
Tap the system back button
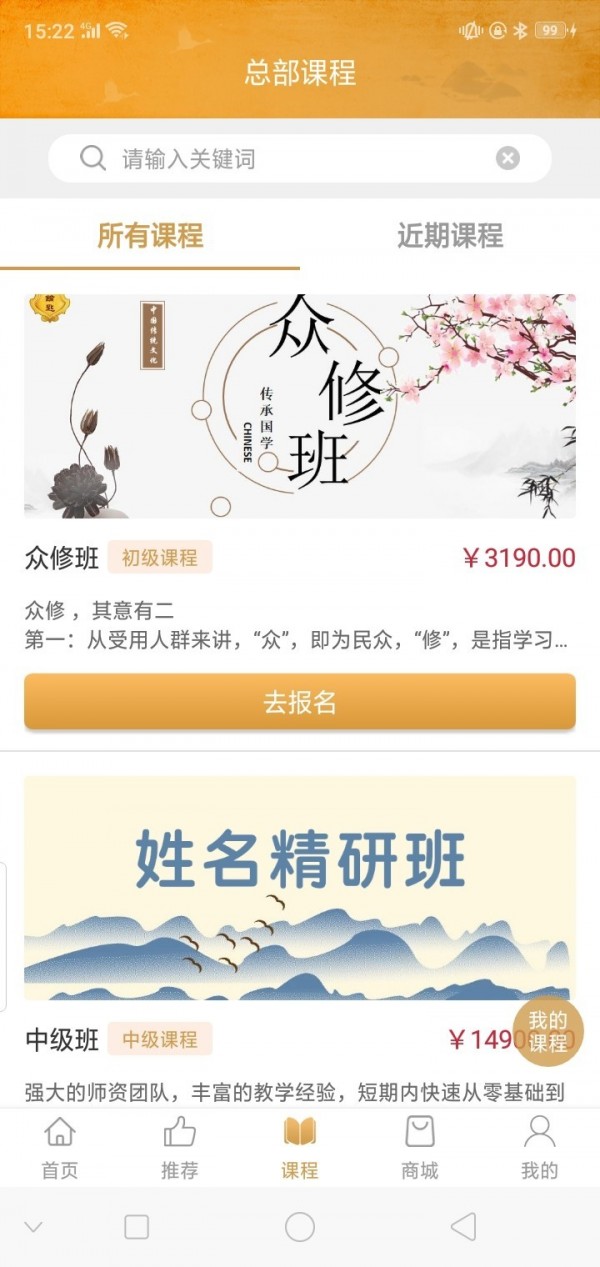coord(462,1227)
